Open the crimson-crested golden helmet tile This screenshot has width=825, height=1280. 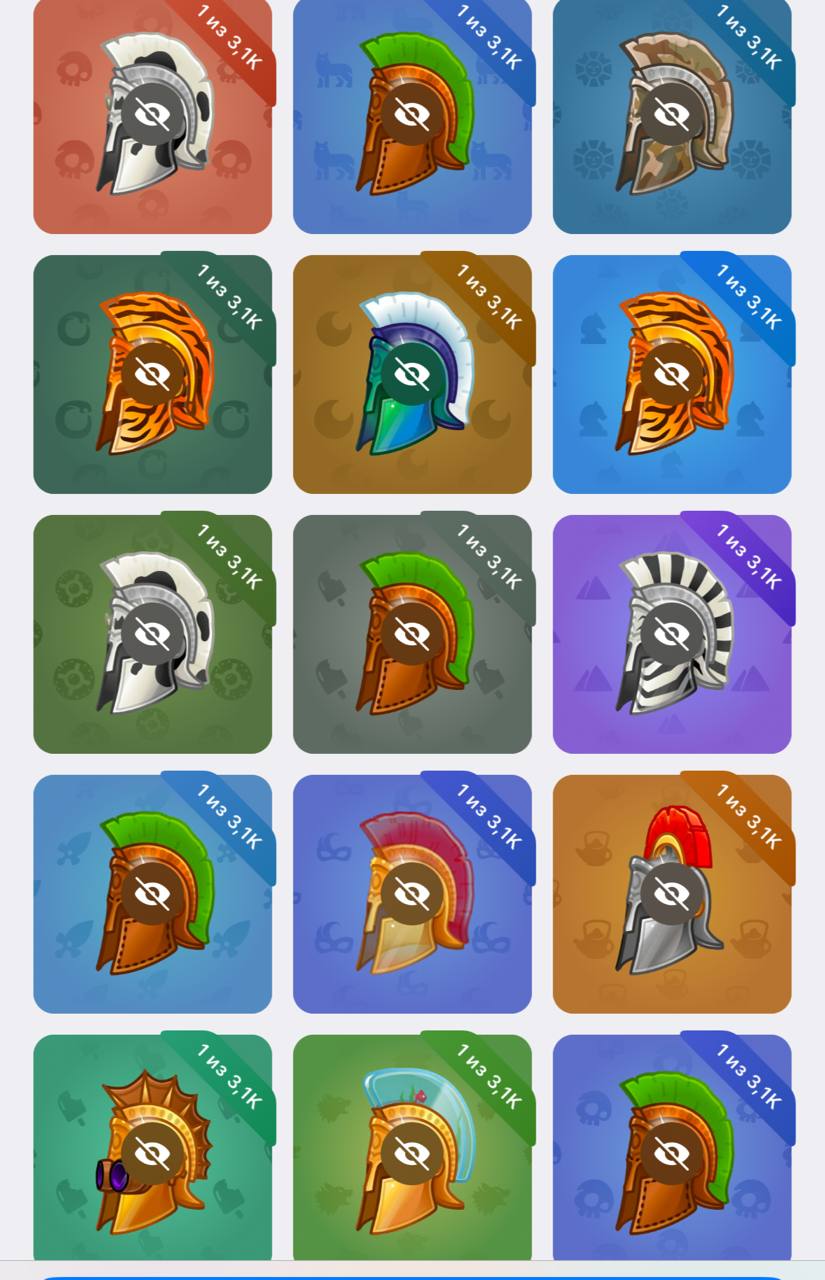coord(411,893)
